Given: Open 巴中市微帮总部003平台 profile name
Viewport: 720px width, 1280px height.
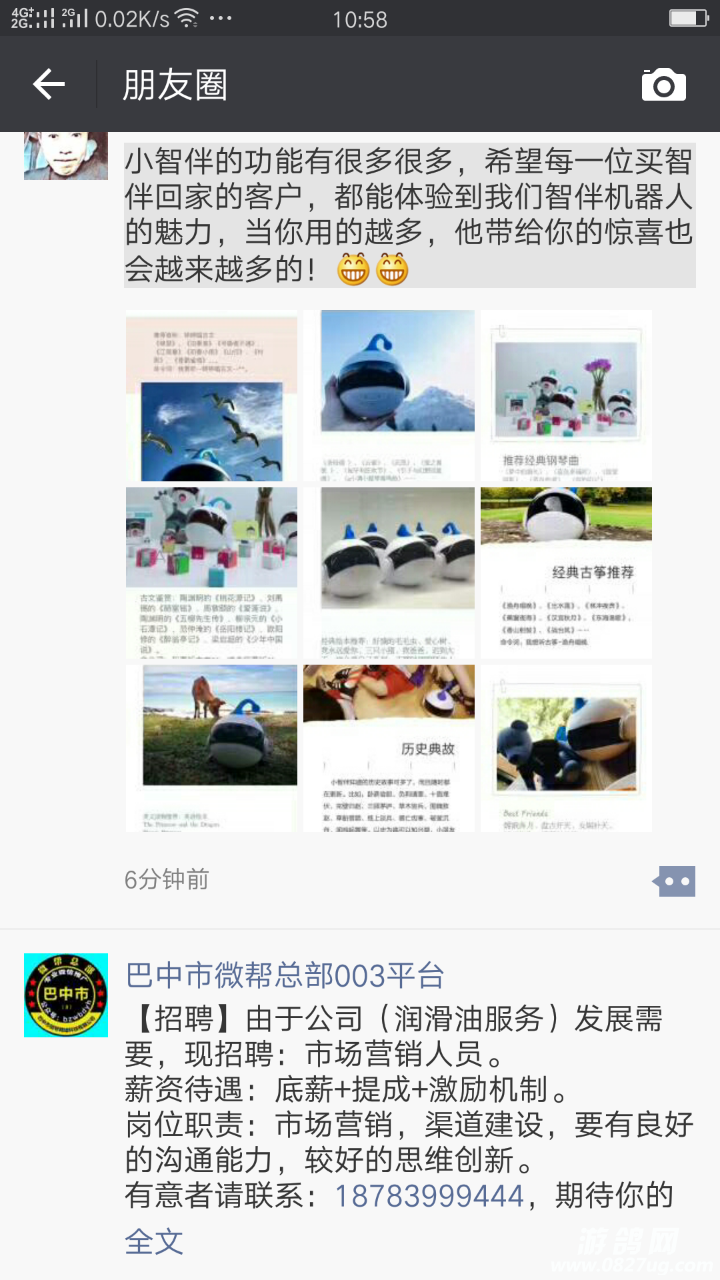Looking at the screenshot, I should coord(285,975).
